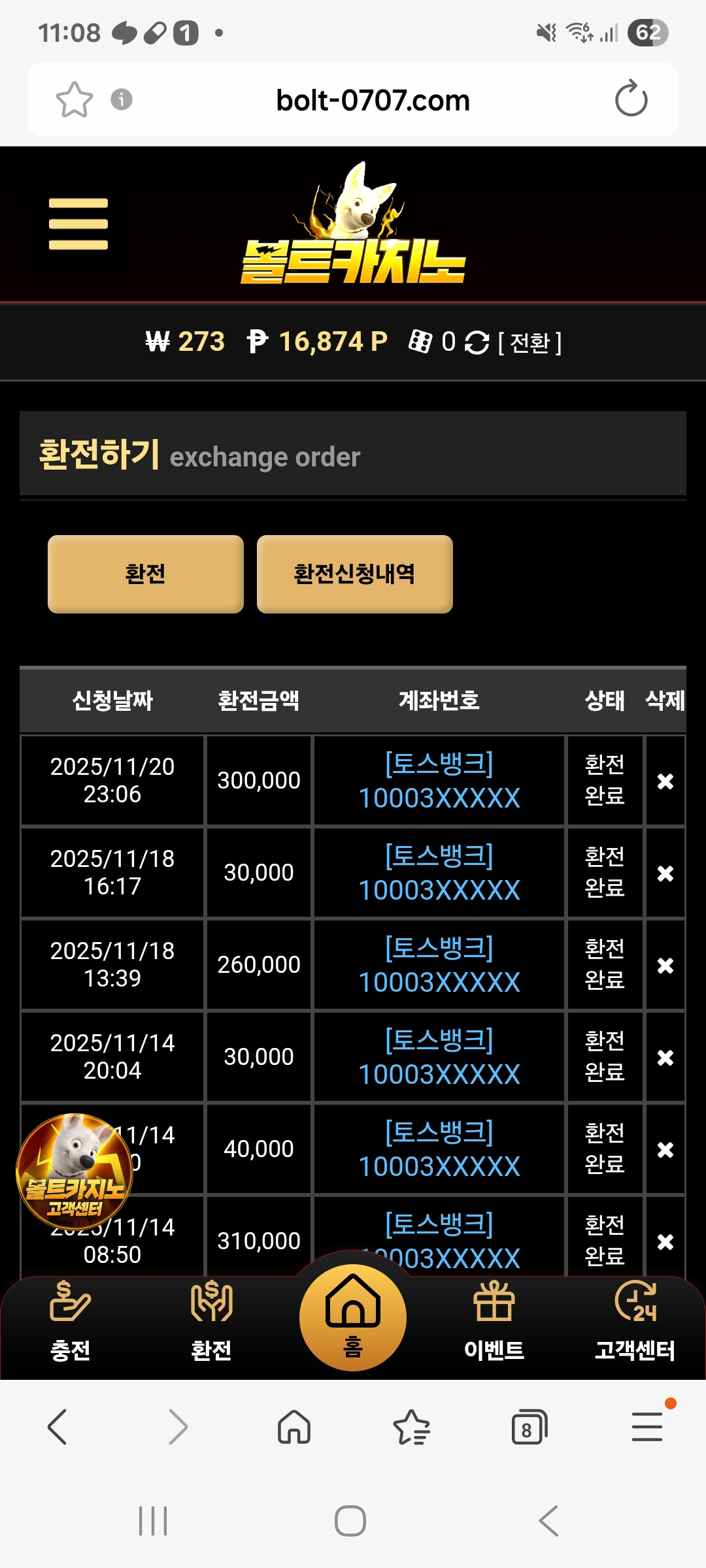Refresh the balance with the sync icon
Image resolution: width=706 pixels, height=1568 pixels.
click(x=477, y=342)
